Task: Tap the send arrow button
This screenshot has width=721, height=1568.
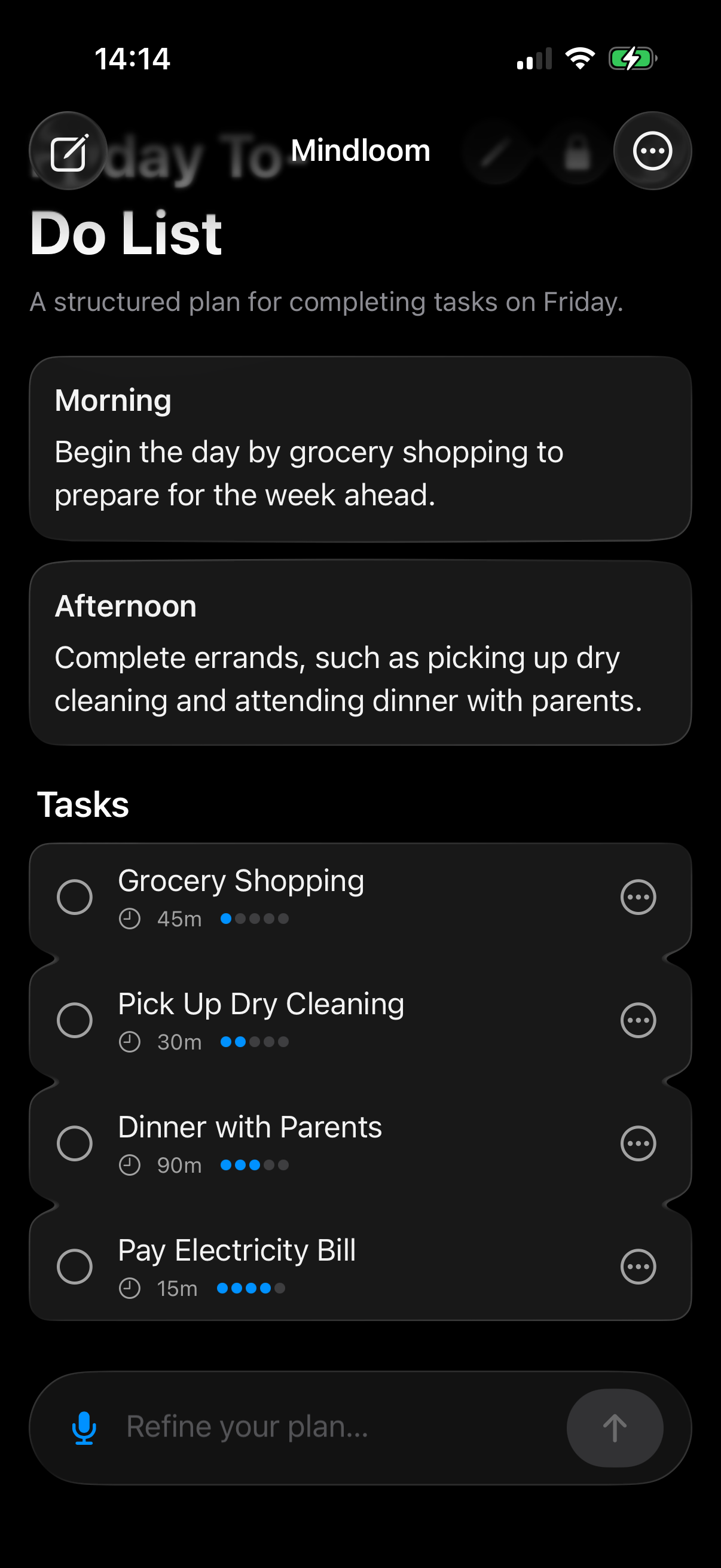Action: (615, 1428)
